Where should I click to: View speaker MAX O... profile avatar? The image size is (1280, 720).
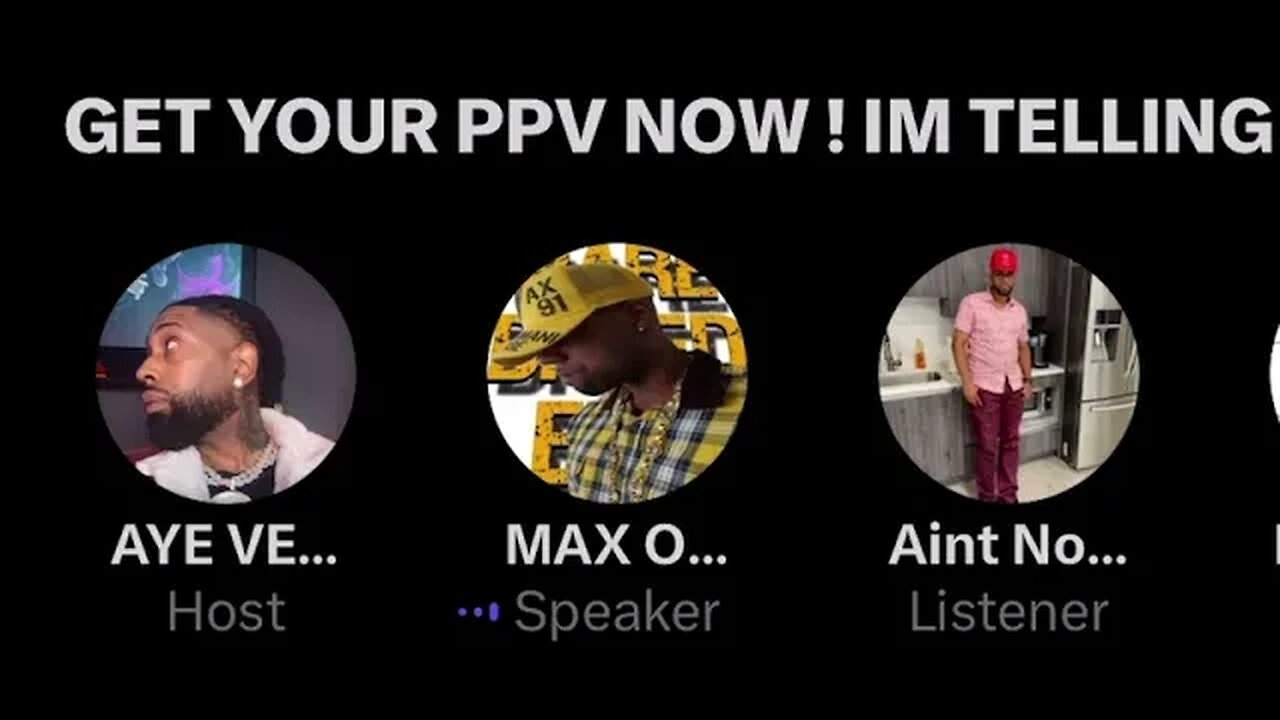click(x=616, y=372)
